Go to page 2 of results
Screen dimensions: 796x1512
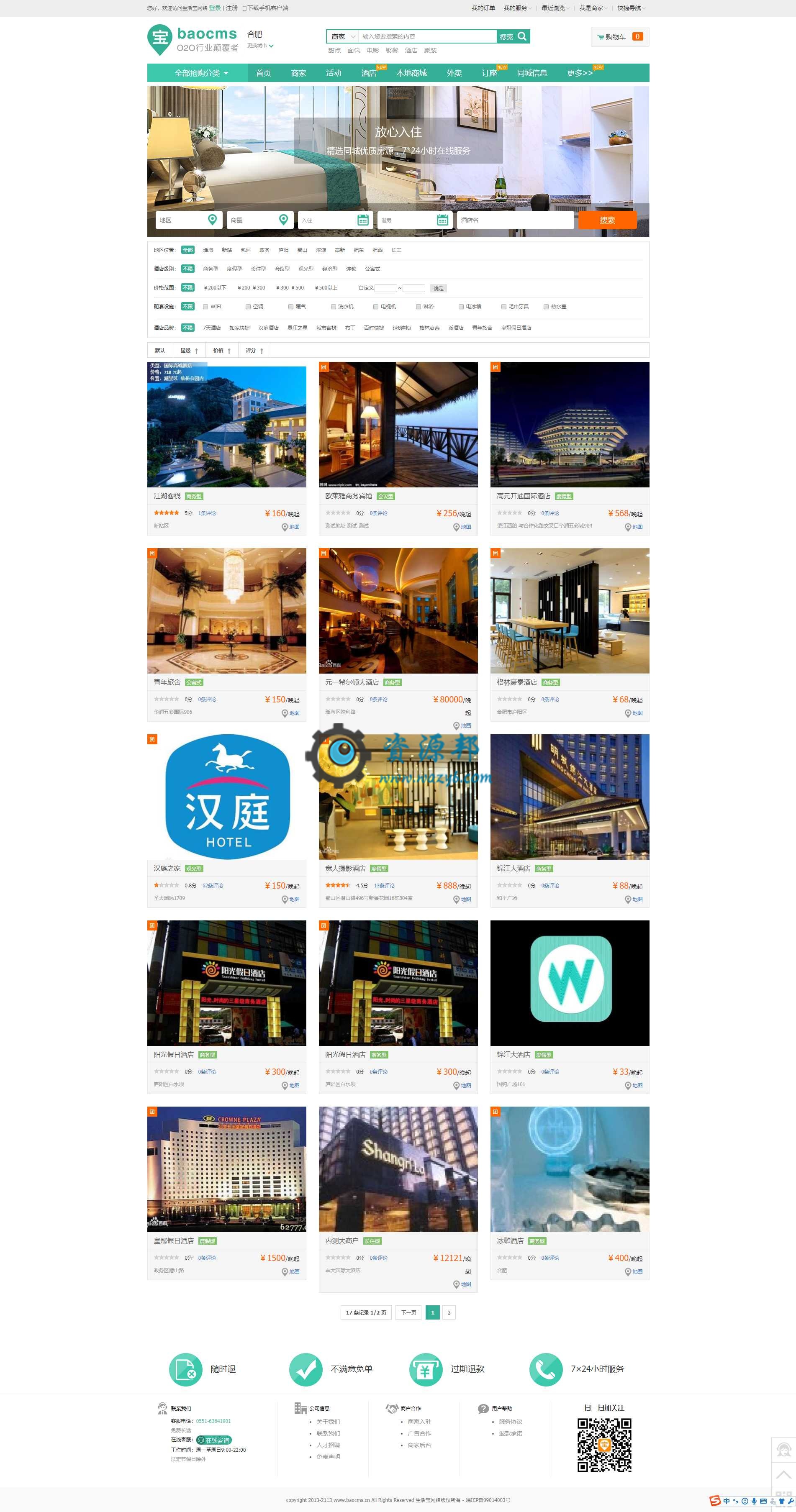click(x=449, y=1312)
